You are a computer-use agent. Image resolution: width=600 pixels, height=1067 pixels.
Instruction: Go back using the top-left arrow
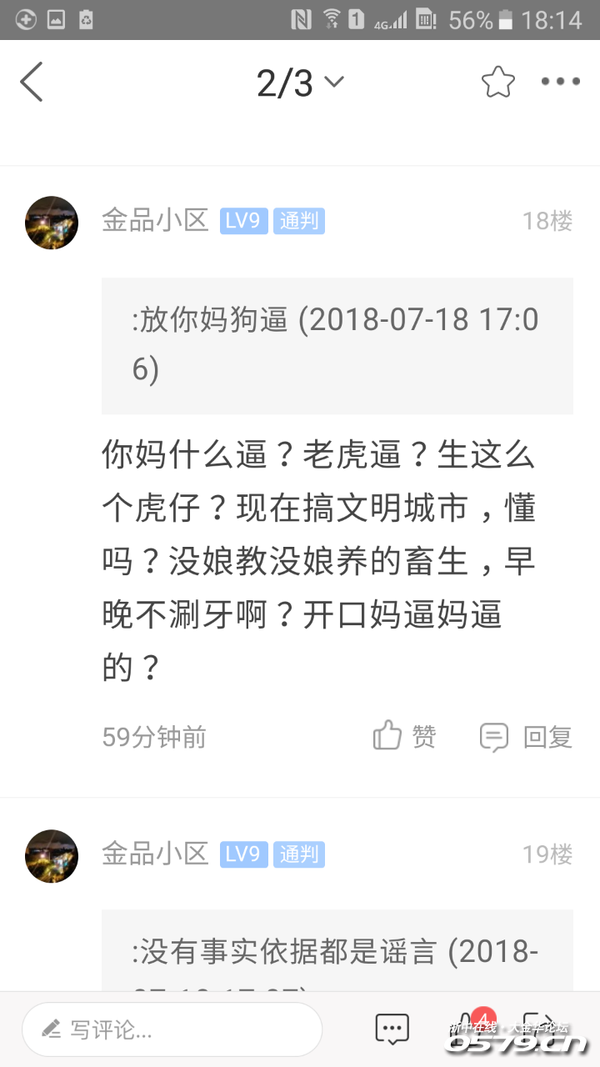point(32,82)
